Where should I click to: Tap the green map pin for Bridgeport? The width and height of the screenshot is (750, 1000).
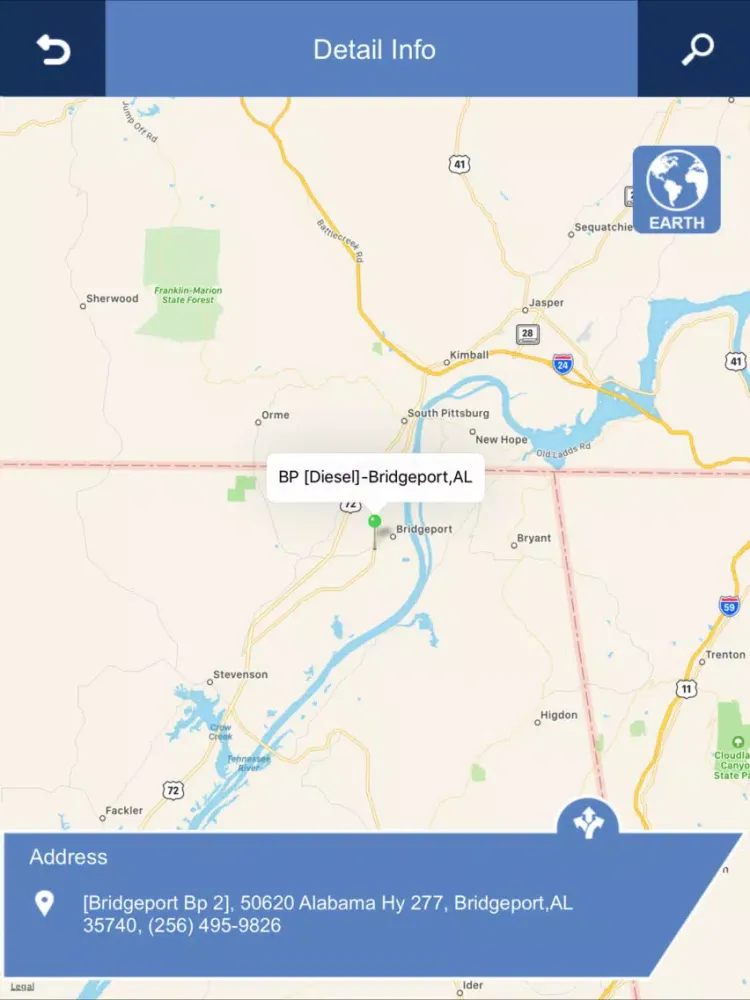click(374, 522)
